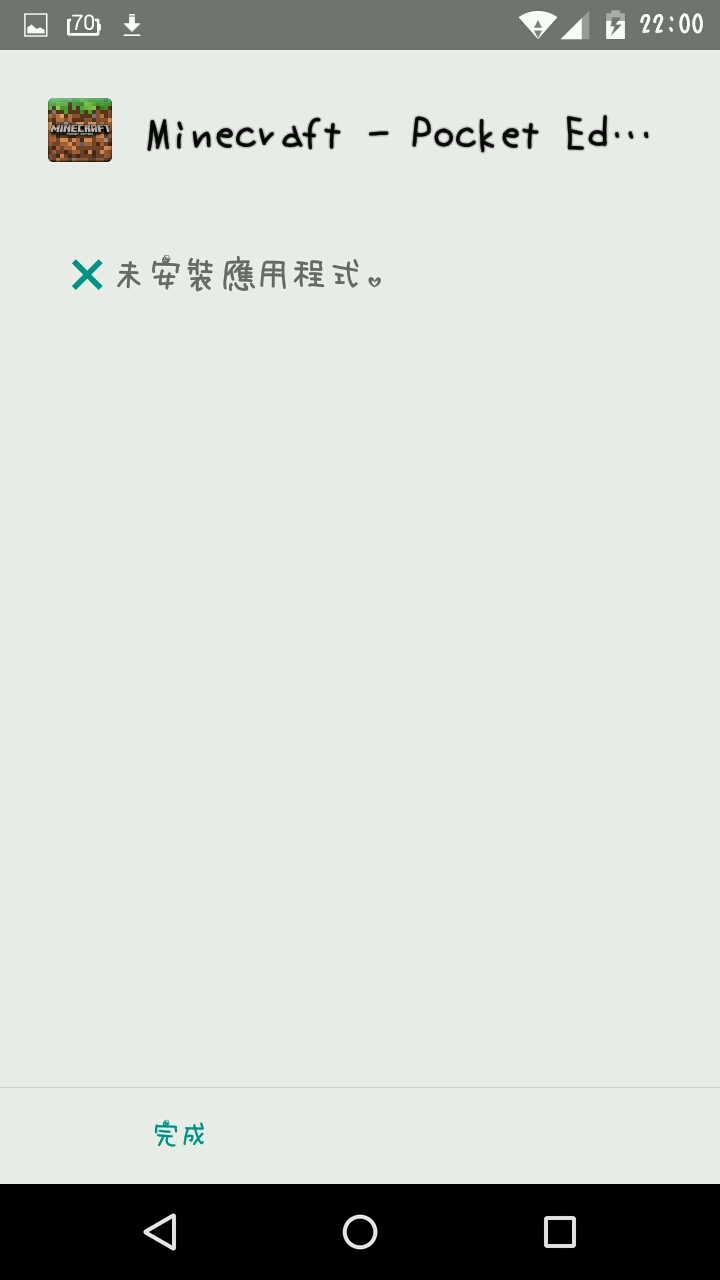Screen dimensions: 720x1280
Task: Tap the 完成 (Done) button
Action: [x=180, y=1134]
